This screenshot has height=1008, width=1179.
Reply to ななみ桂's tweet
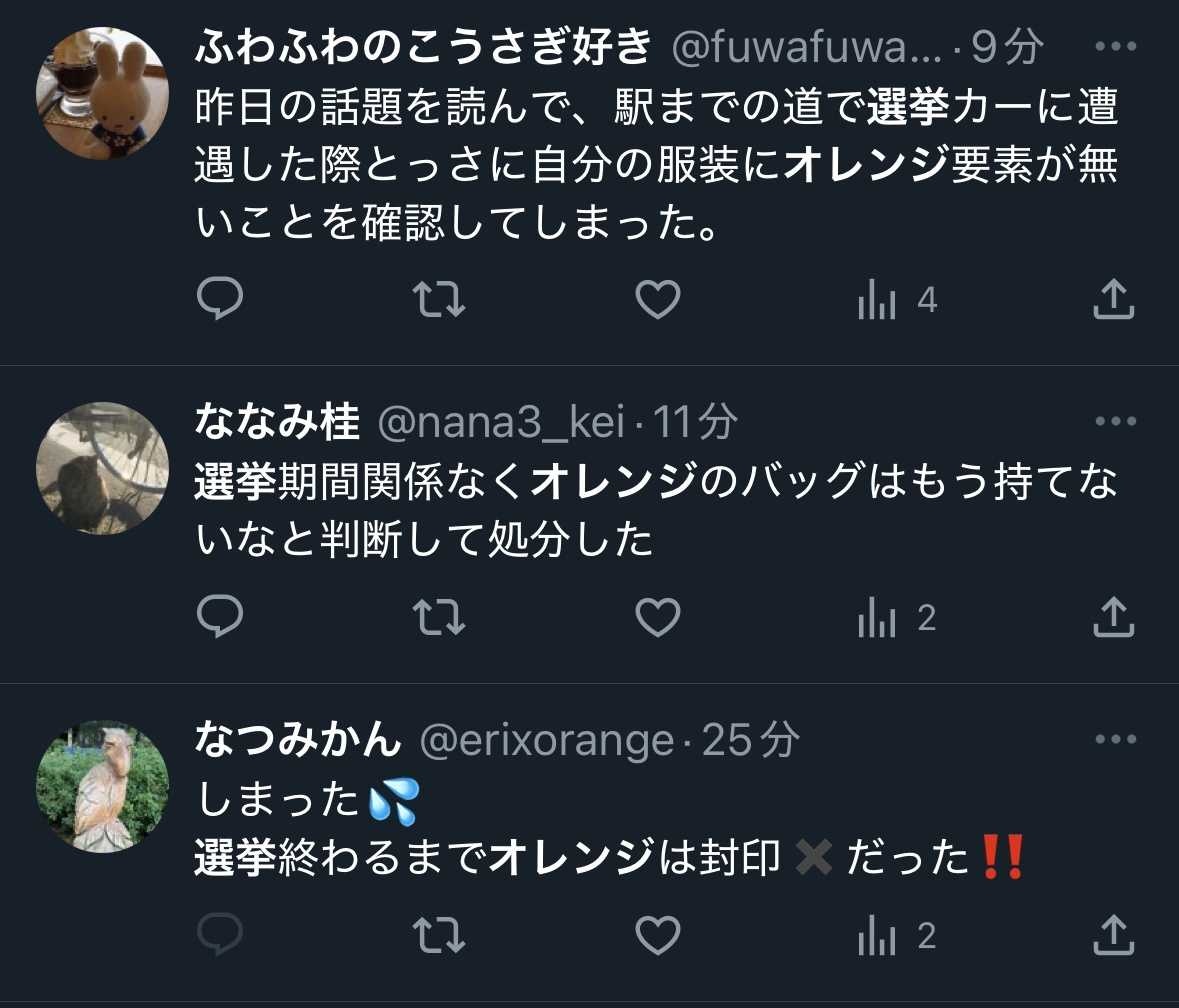click(x=220, y=618)
